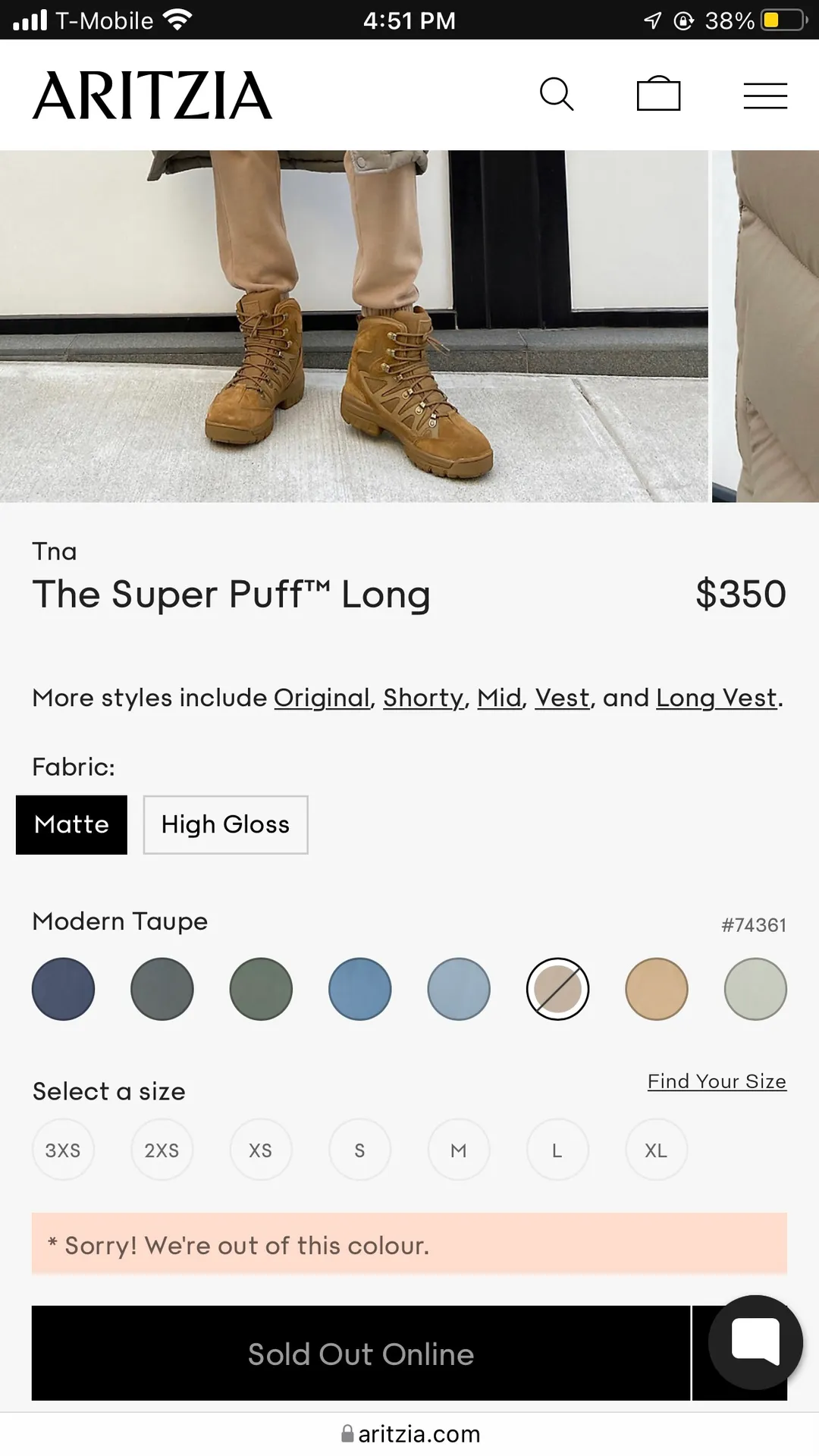Screen dimensions: 819x1456
Task: Select the Matte fabric option
Action: (71, 825)
